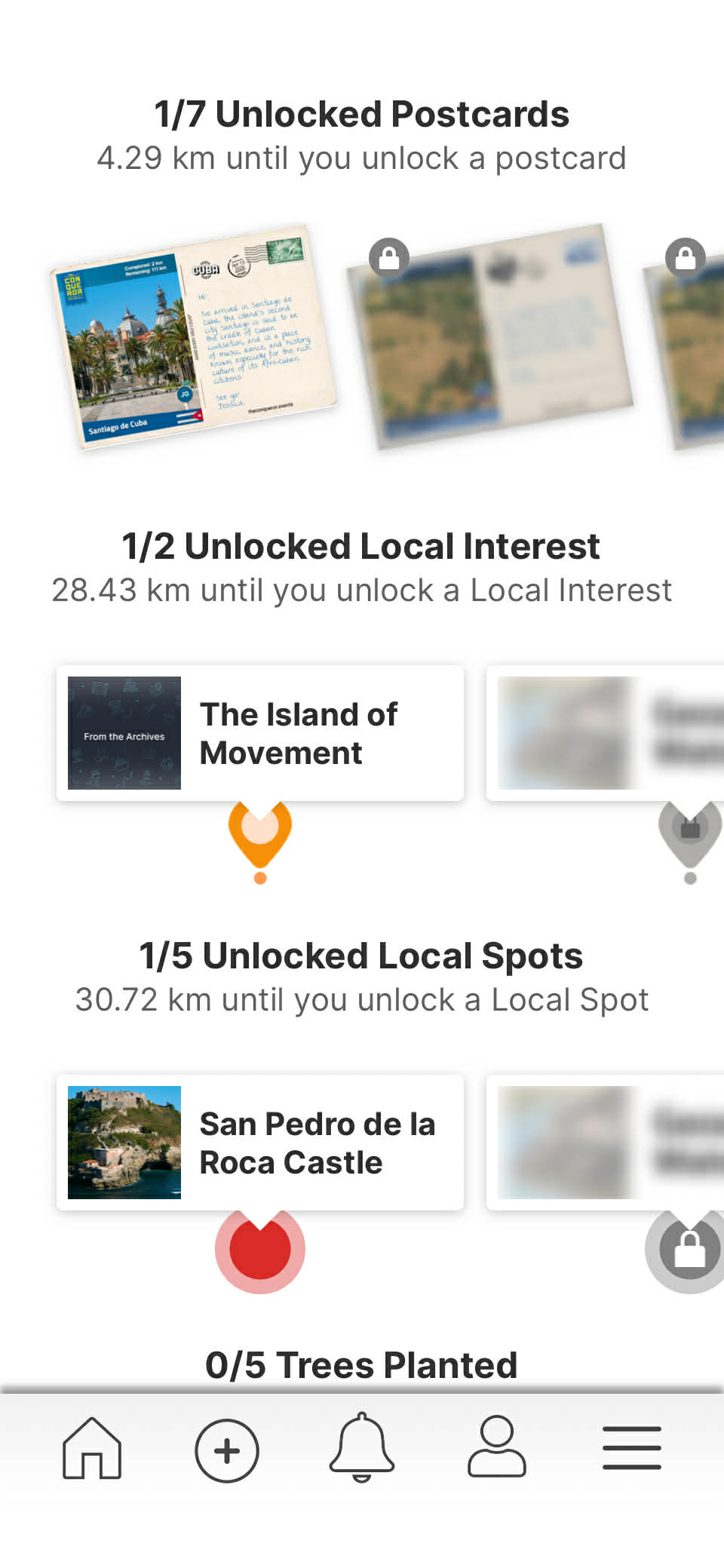This screenshot has height=1568, width=724.
Task: Open the hamburger menu
Action: tap(631, 1448)
